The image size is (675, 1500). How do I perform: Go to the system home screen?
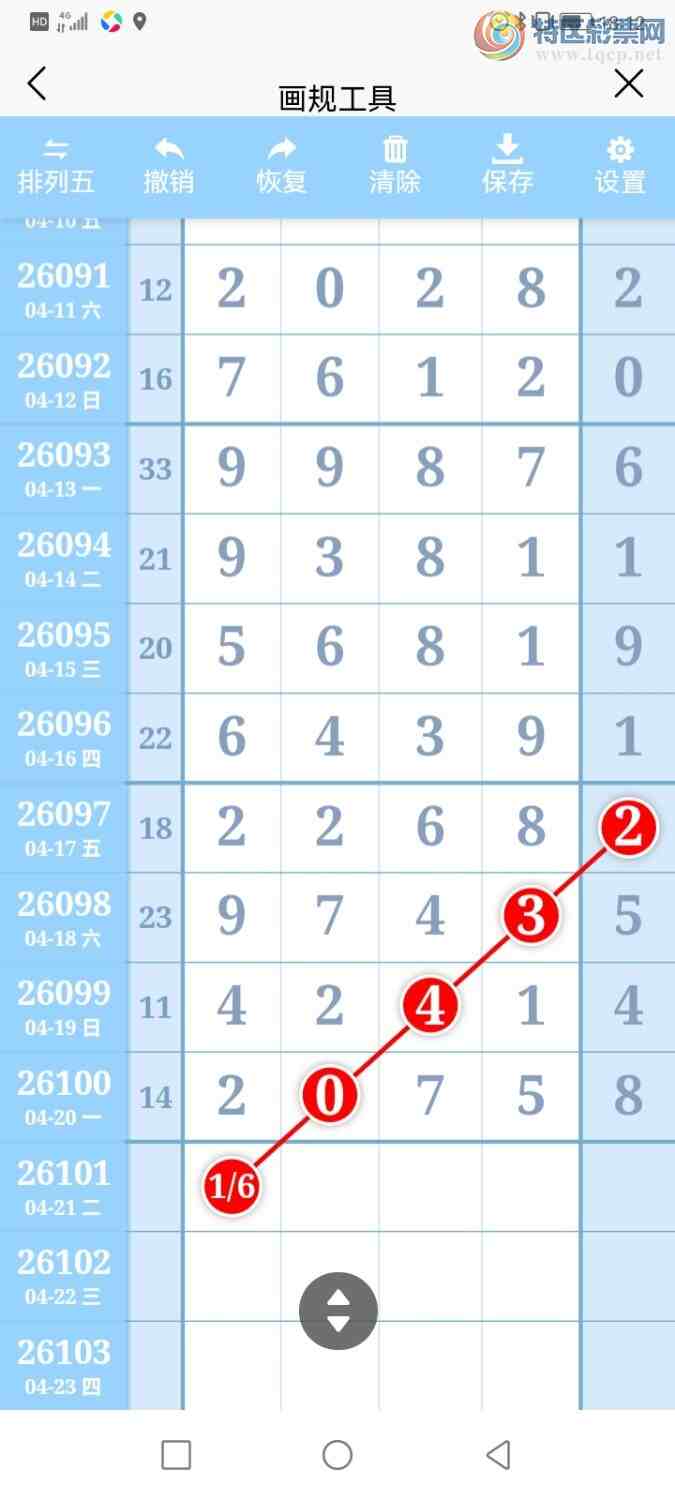[x=337, y=1455]
